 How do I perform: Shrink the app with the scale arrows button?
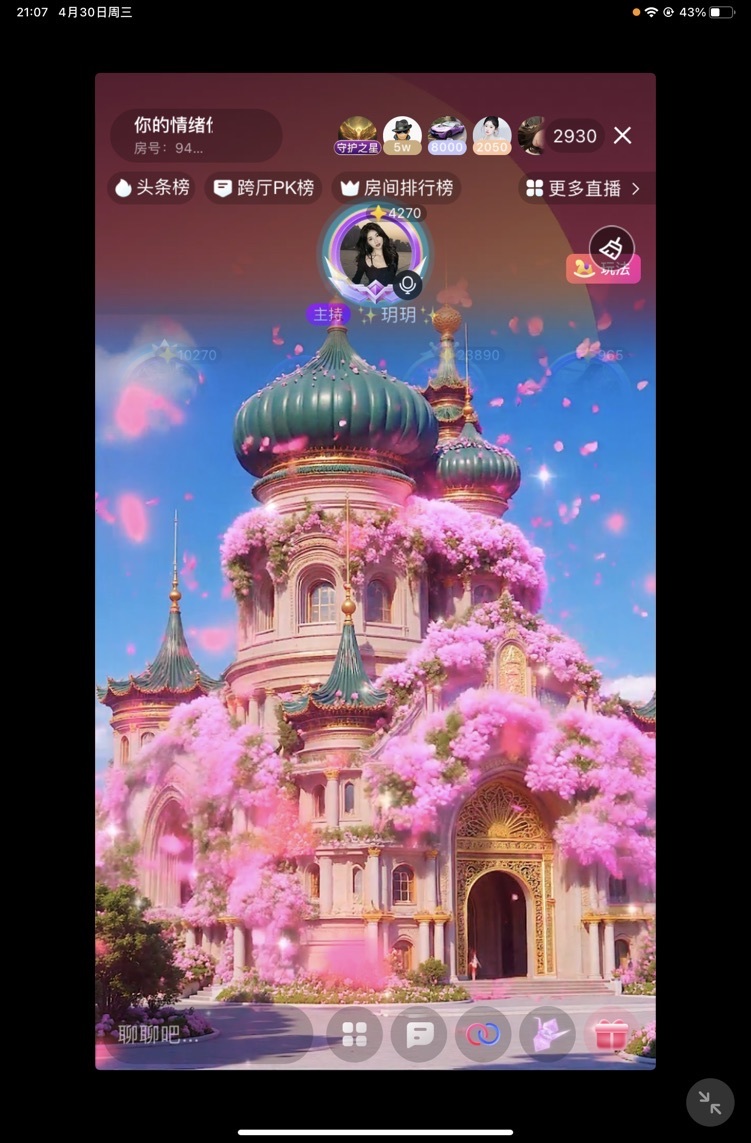710,1102
